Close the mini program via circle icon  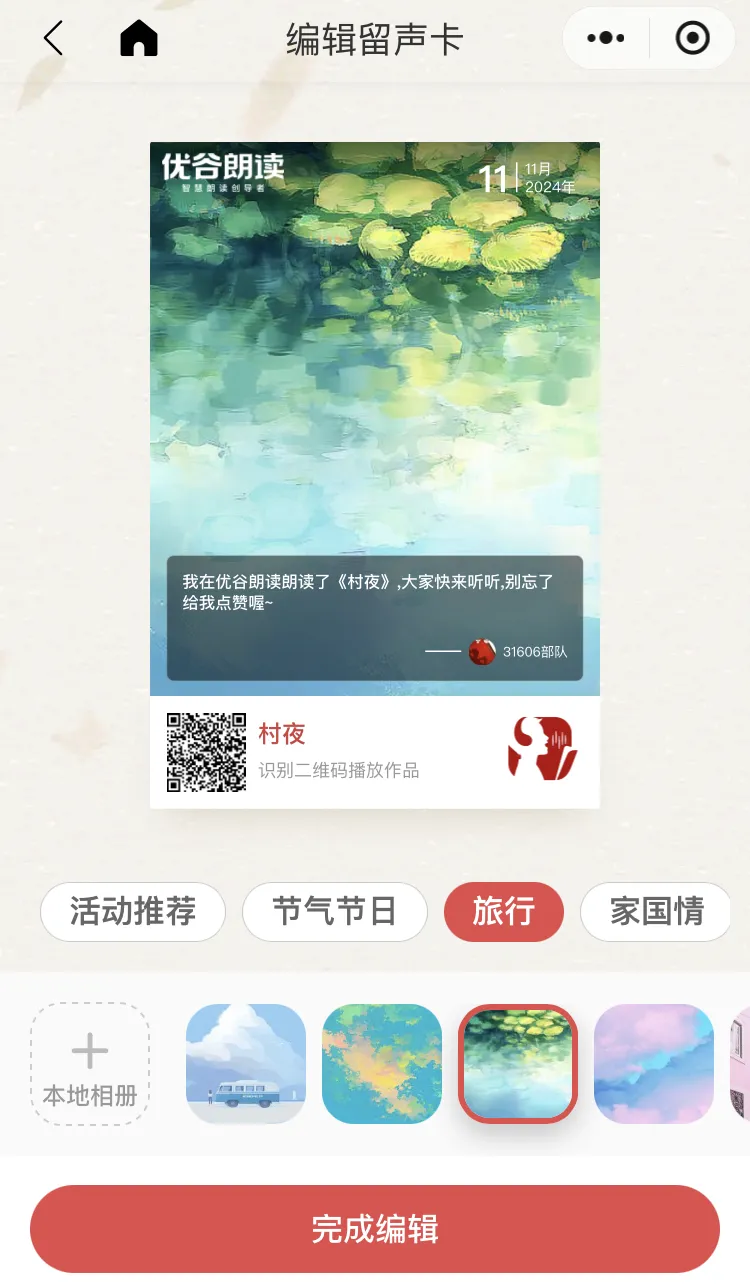[x=692, y=39]
